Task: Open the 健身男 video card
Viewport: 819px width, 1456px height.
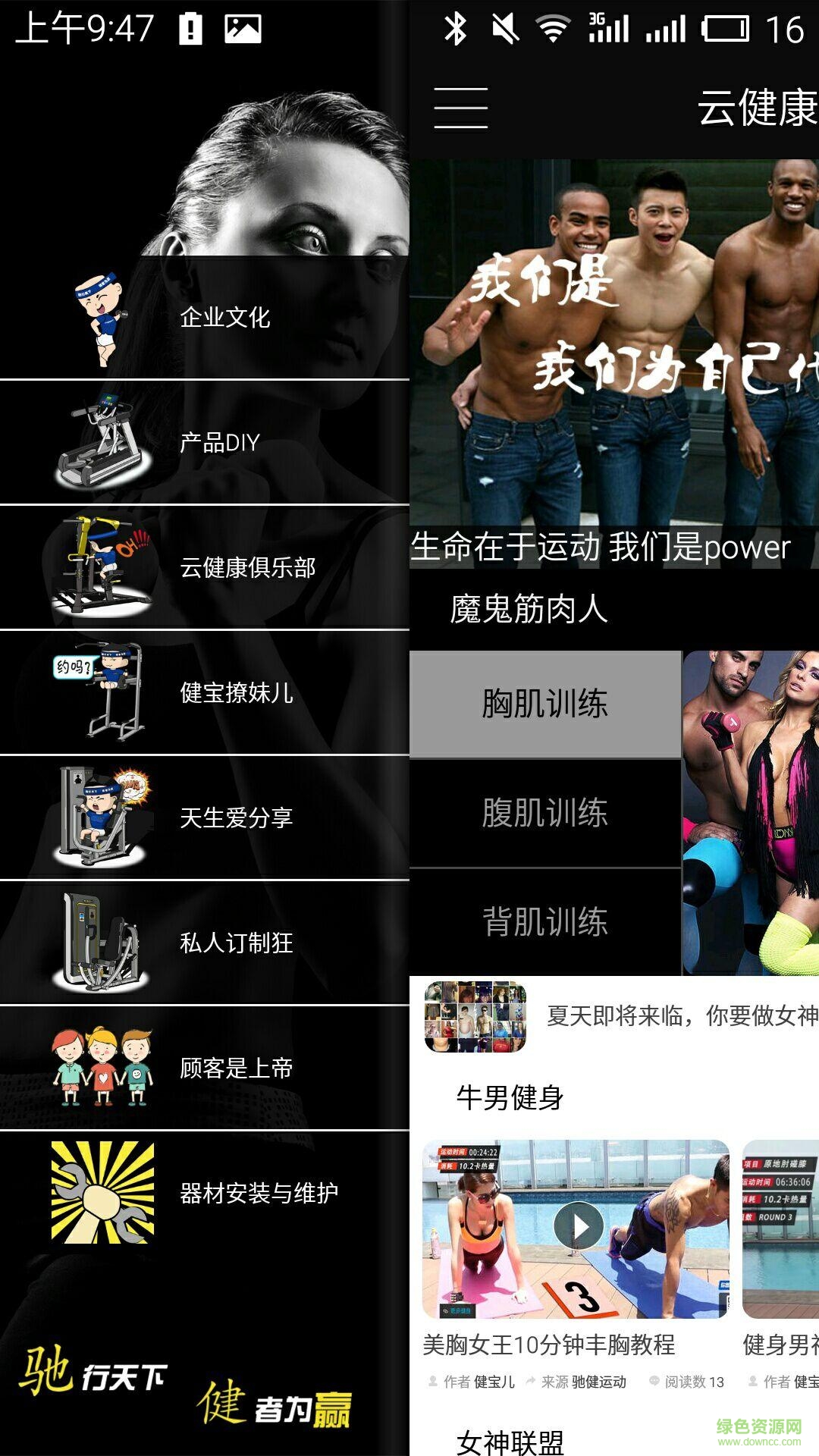Action: [x=781, y=1228]
